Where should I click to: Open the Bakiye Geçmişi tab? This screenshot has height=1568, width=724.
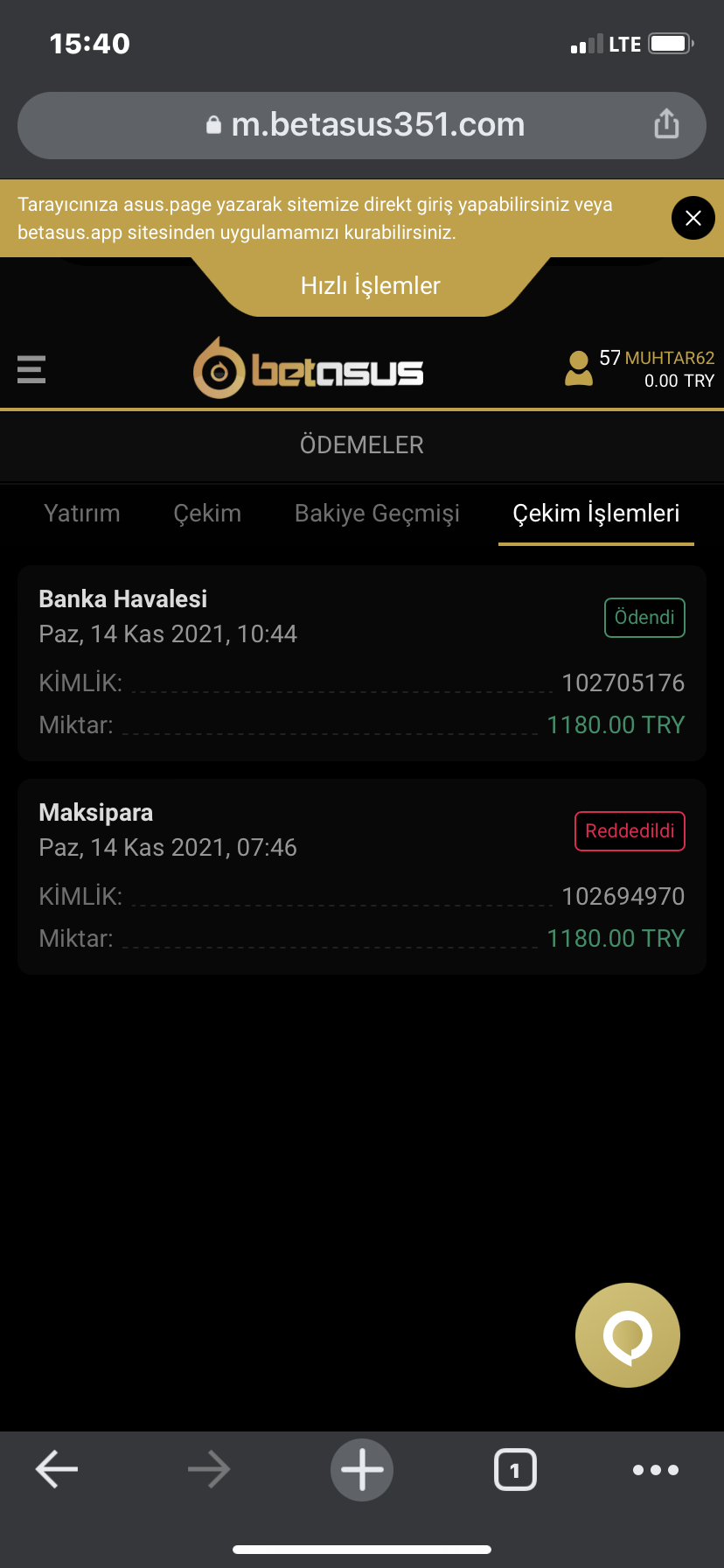coord(377,514)
